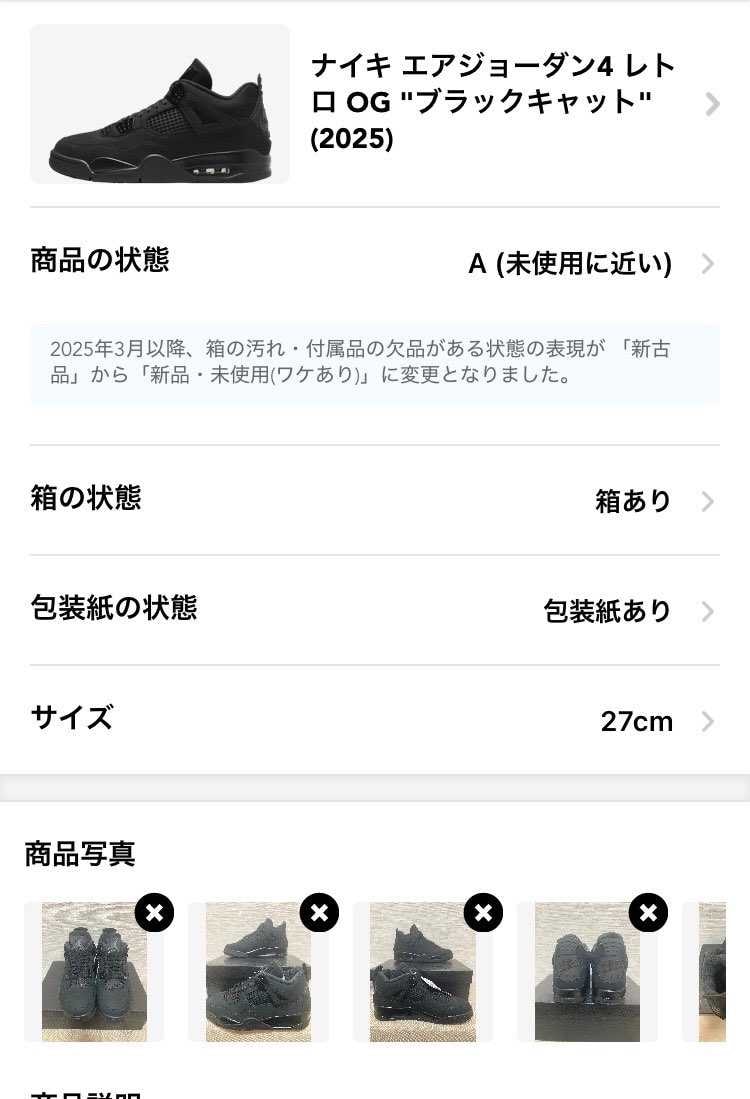Remove the first product photo
This screenshot has height=1099, width=750.
point(153,912)
